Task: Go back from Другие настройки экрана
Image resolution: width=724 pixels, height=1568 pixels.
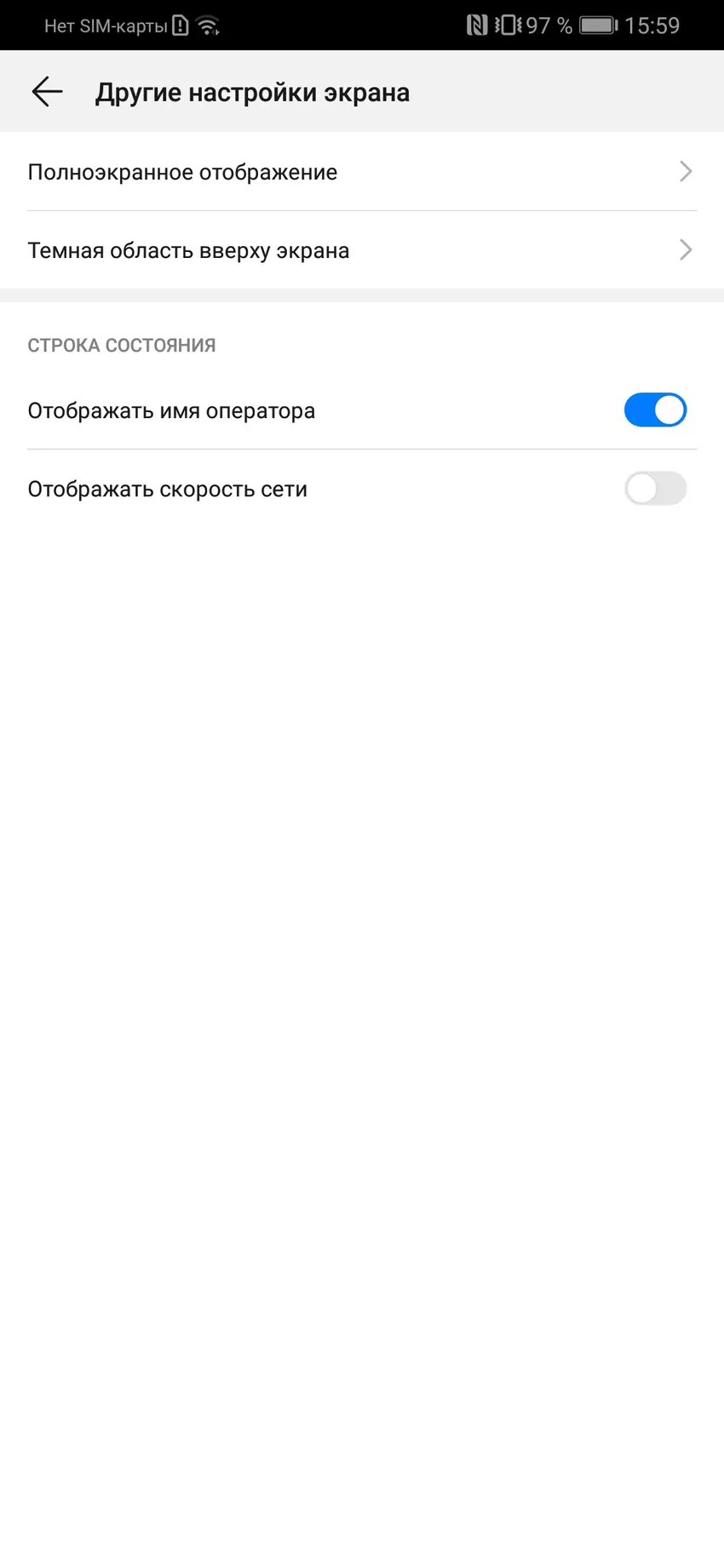Action: (47, 92)
